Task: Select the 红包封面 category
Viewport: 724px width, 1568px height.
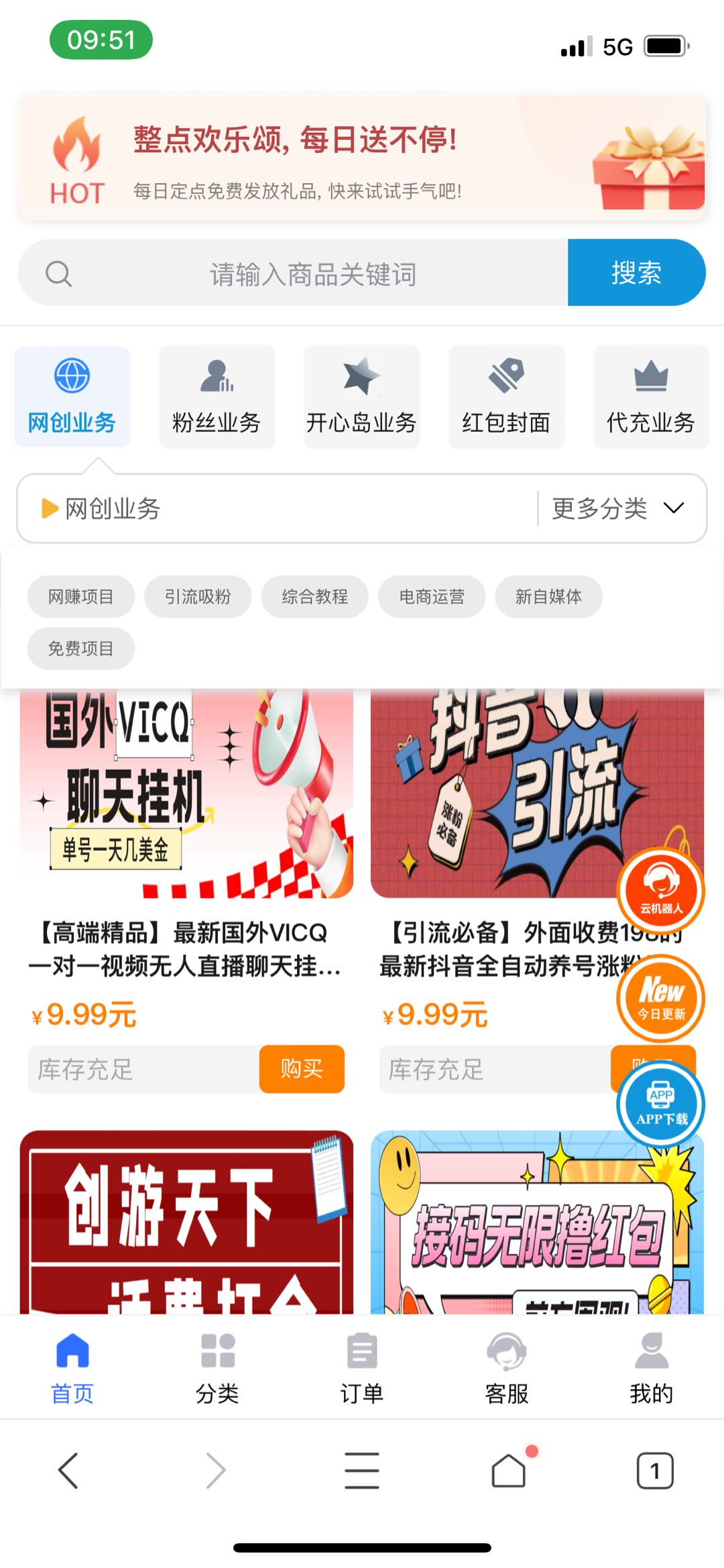Action: coord(506,397)
